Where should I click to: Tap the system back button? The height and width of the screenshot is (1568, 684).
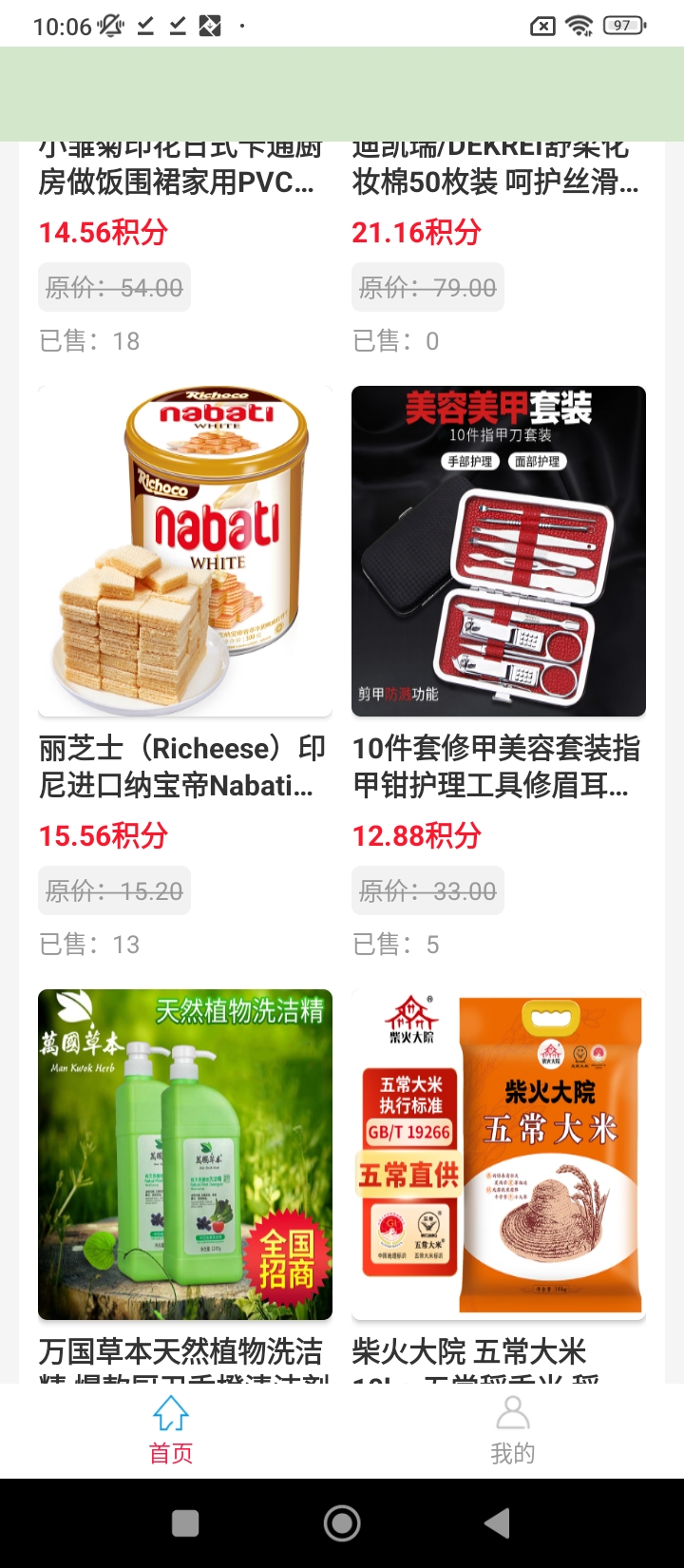click(497, 1523)
